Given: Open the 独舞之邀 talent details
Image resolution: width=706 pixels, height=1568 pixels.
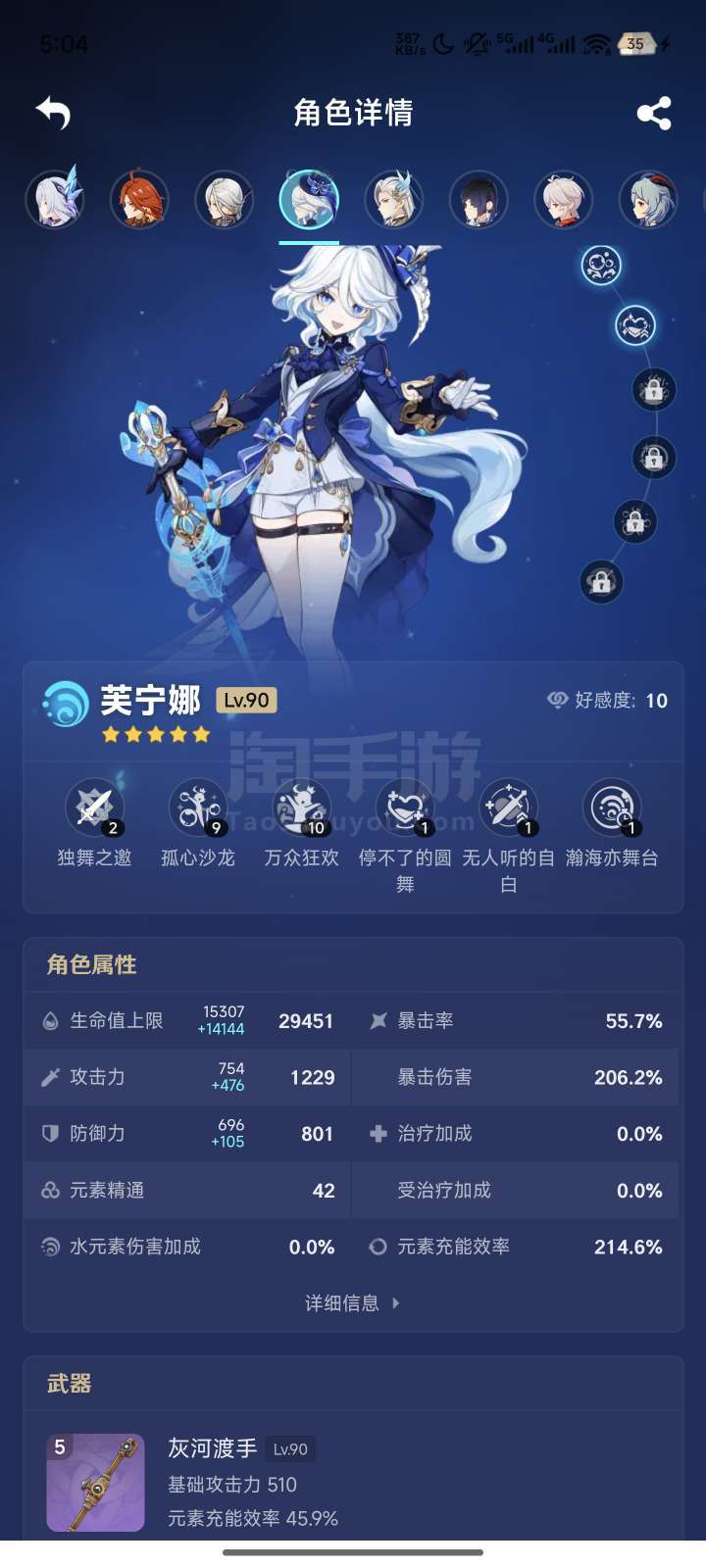Looking at the screenshot, I should pos(94,825).
